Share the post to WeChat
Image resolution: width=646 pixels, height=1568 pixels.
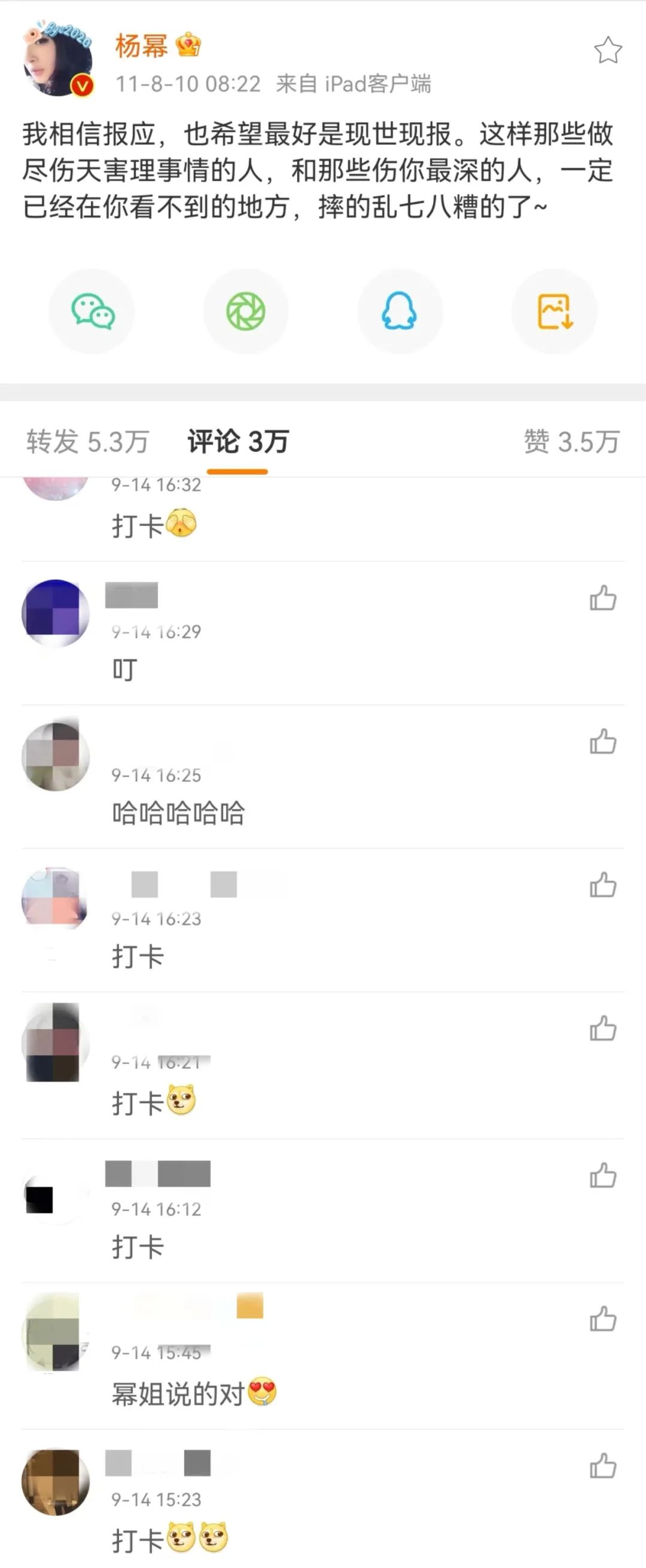[x=92, y=311]
